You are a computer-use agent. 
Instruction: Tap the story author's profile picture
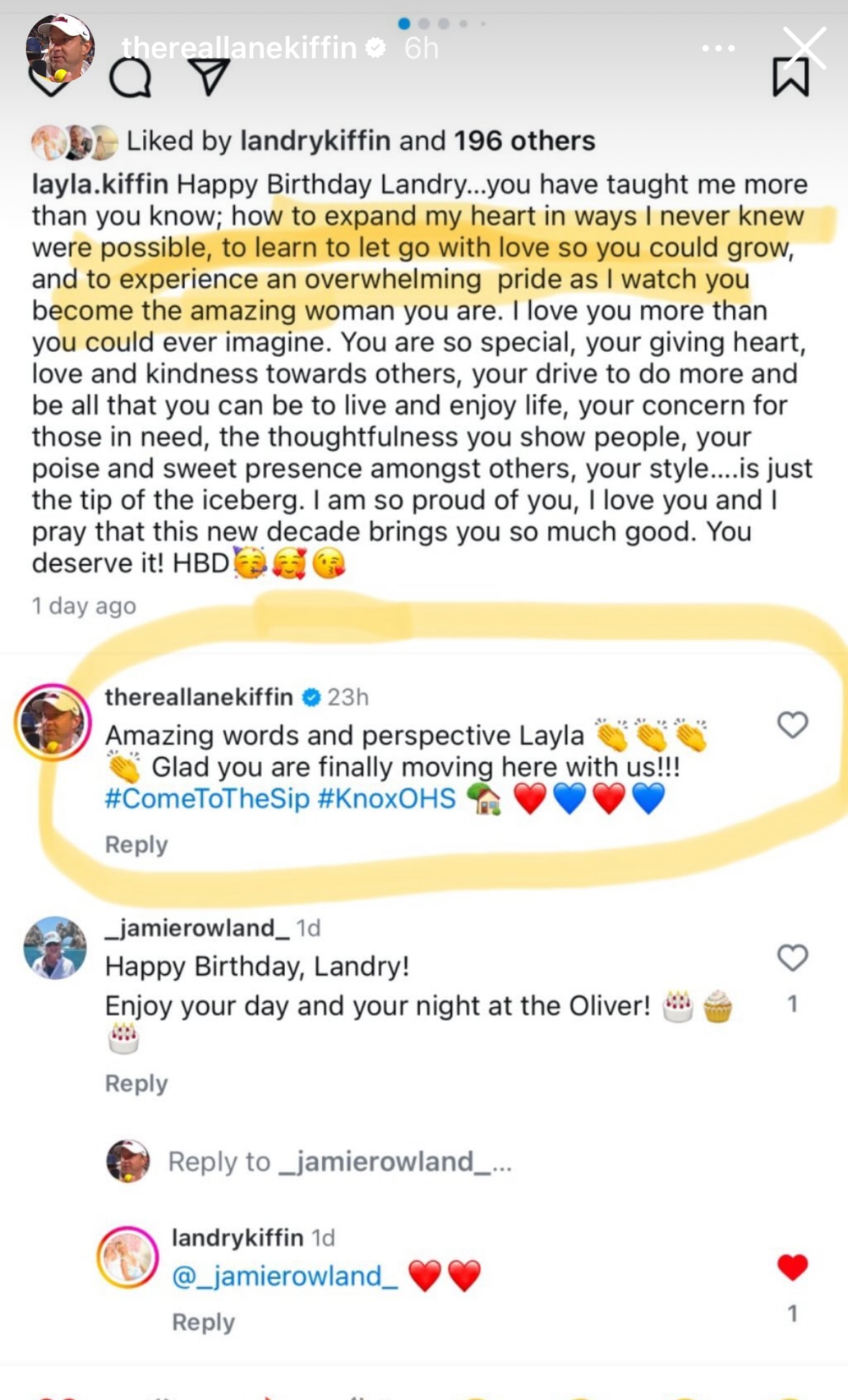[60, 48]
